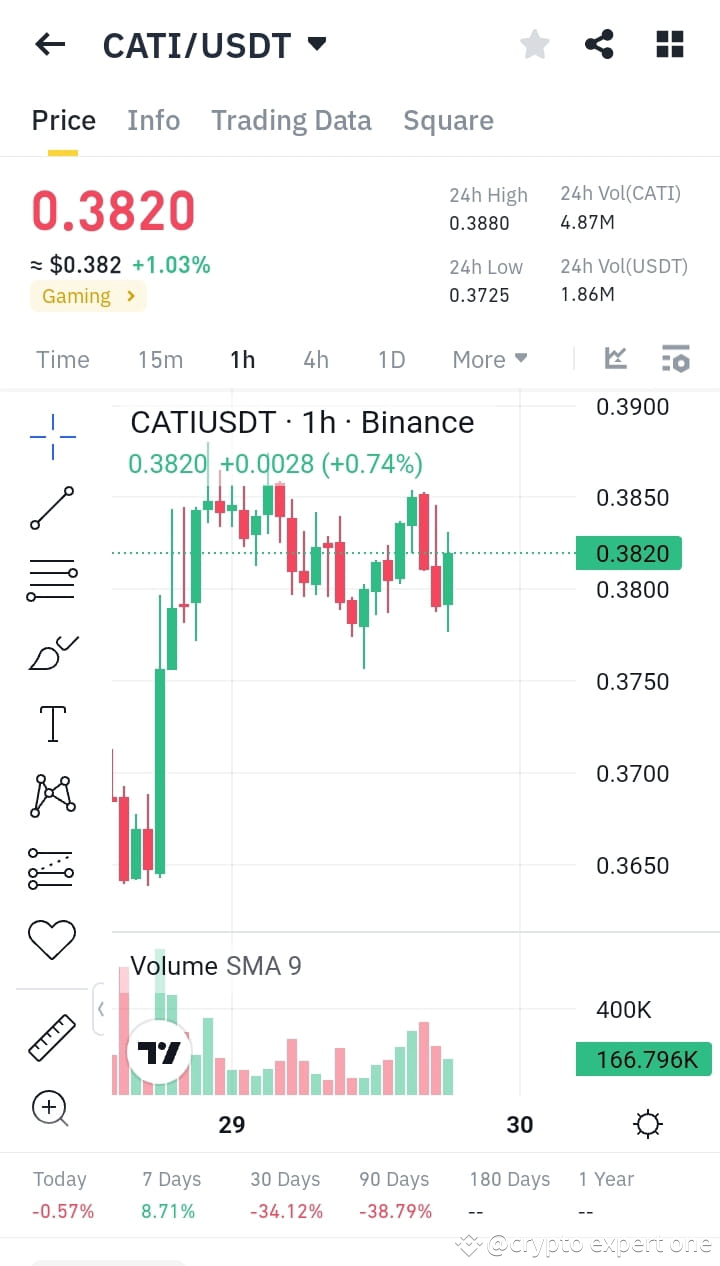Select the measure ruler tool
This screenshot has height=1266, width=720.
click(51, 1037)
